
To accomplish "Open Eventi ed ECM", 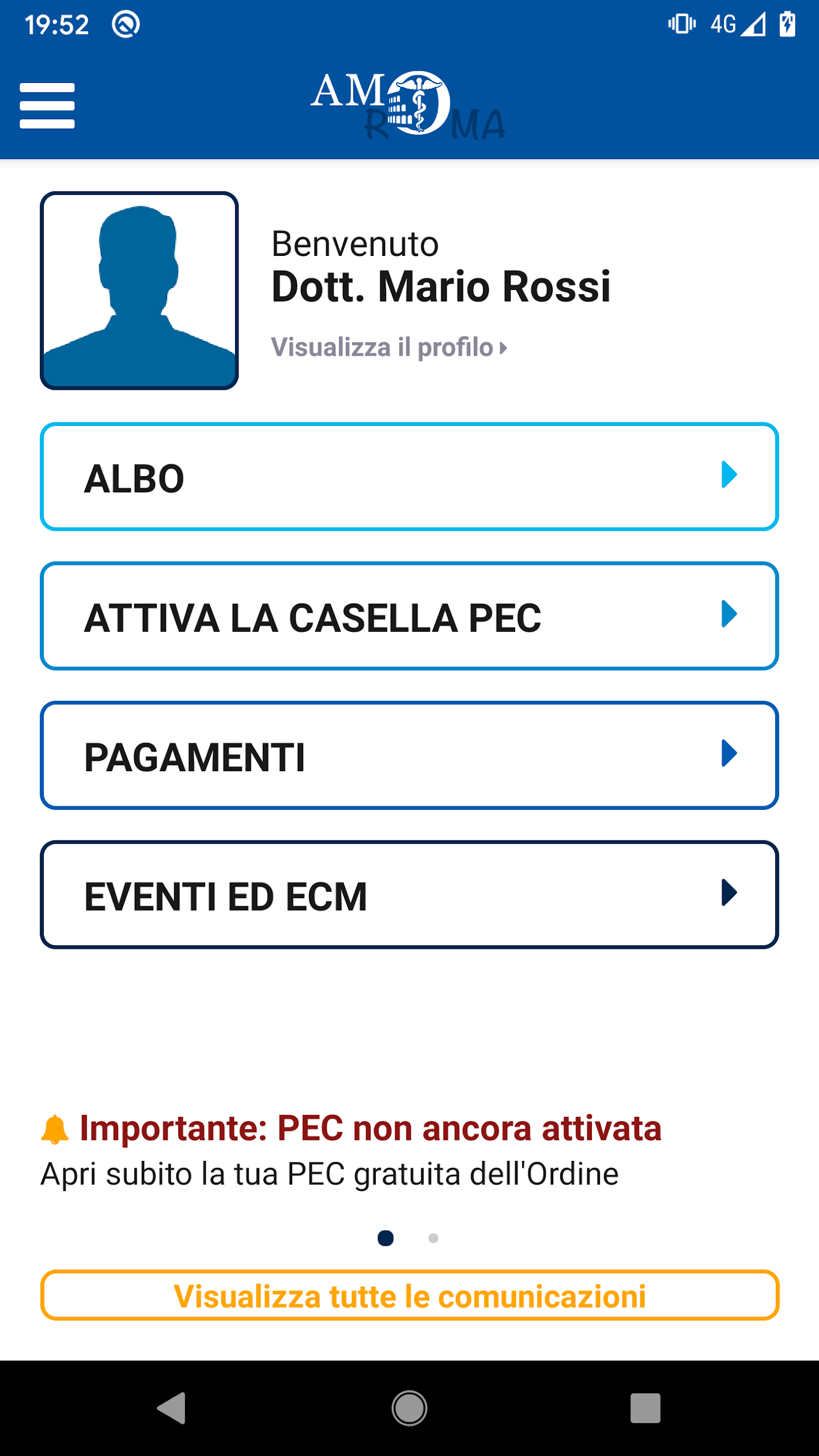I will [409, 895].
